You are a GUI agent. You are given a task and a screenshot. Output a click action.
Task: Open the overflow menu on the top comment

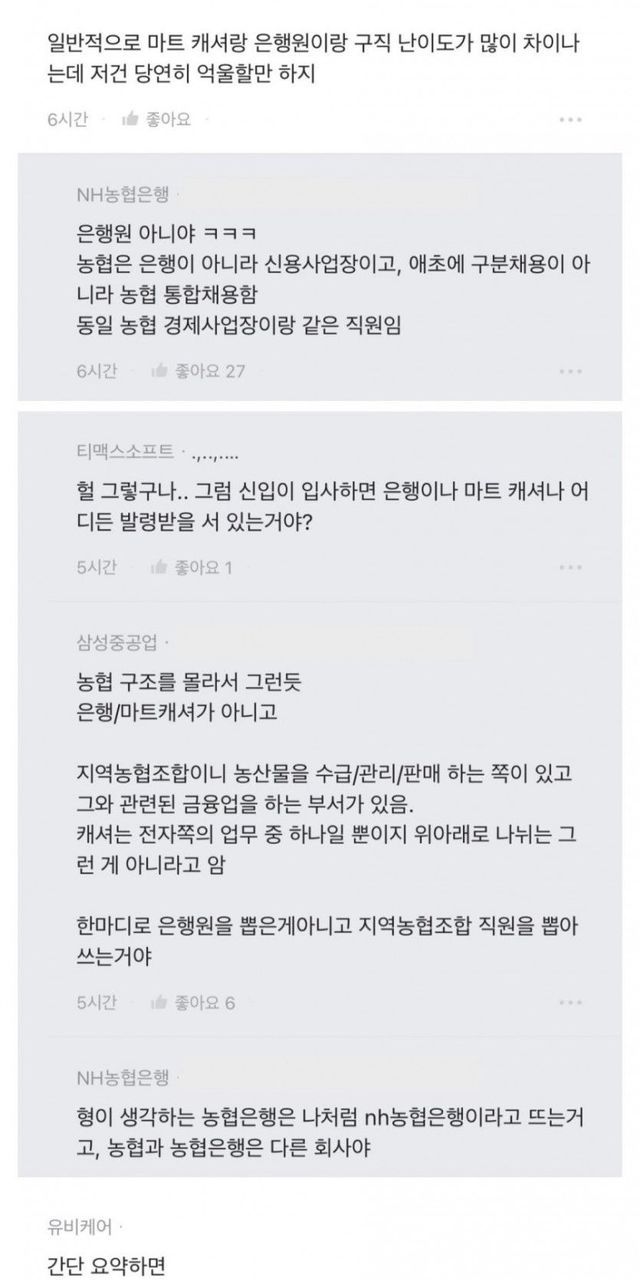(x=570, y=120)
